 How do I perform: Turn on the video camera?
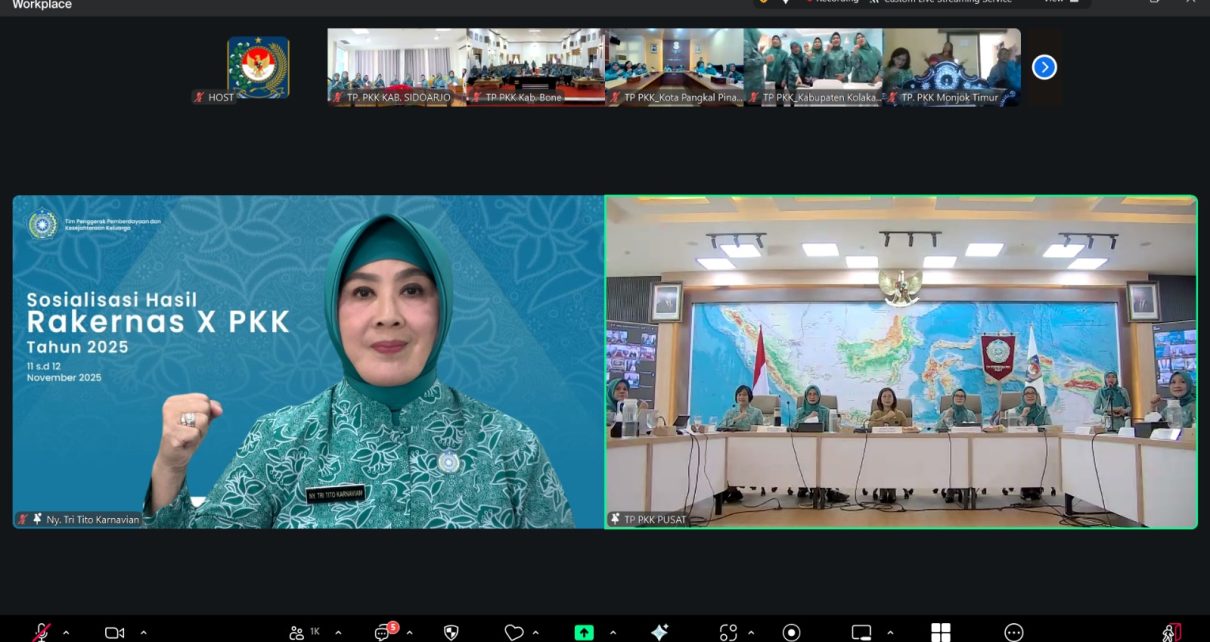pyautogui.click(x=114, y=633)
